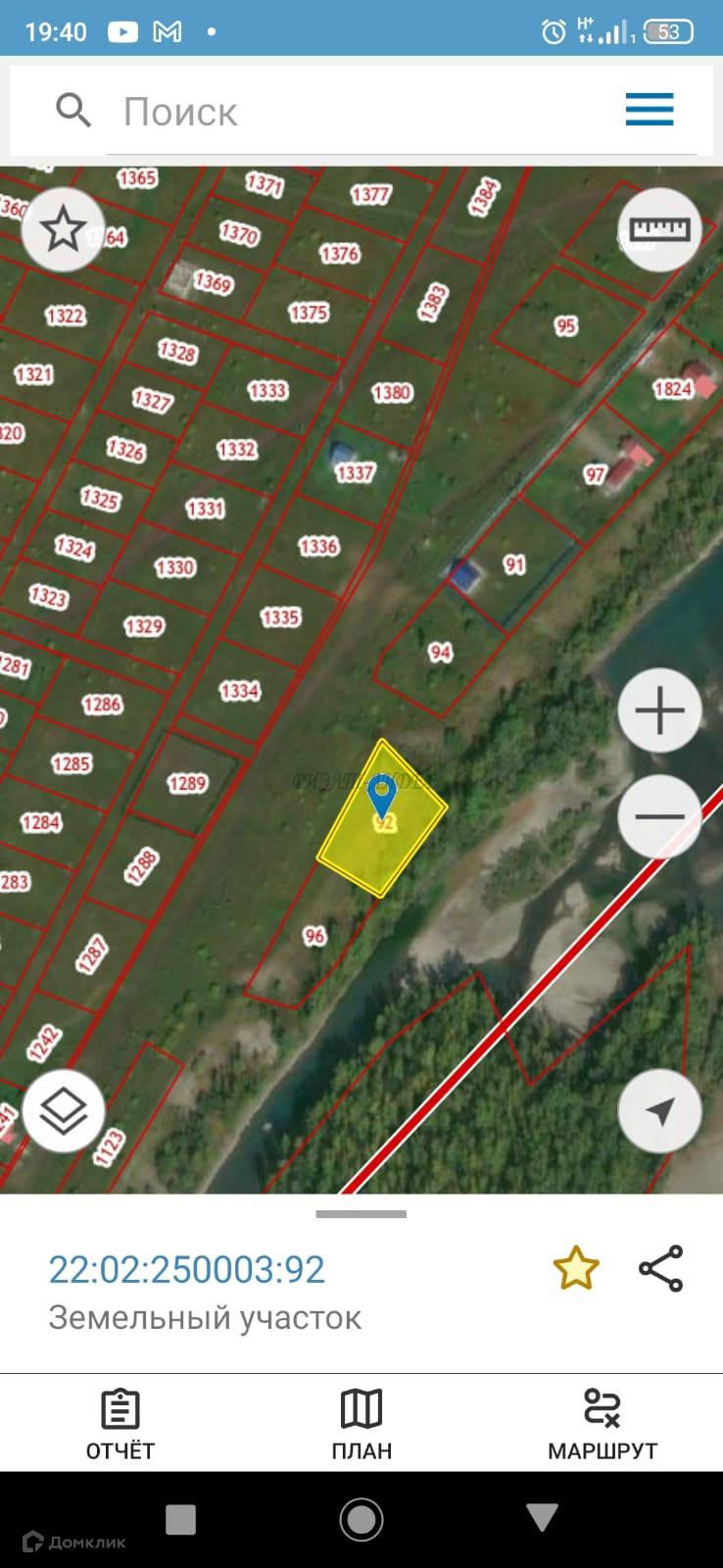
Task: Tap the Поиск search field
Action: [372, 112]
